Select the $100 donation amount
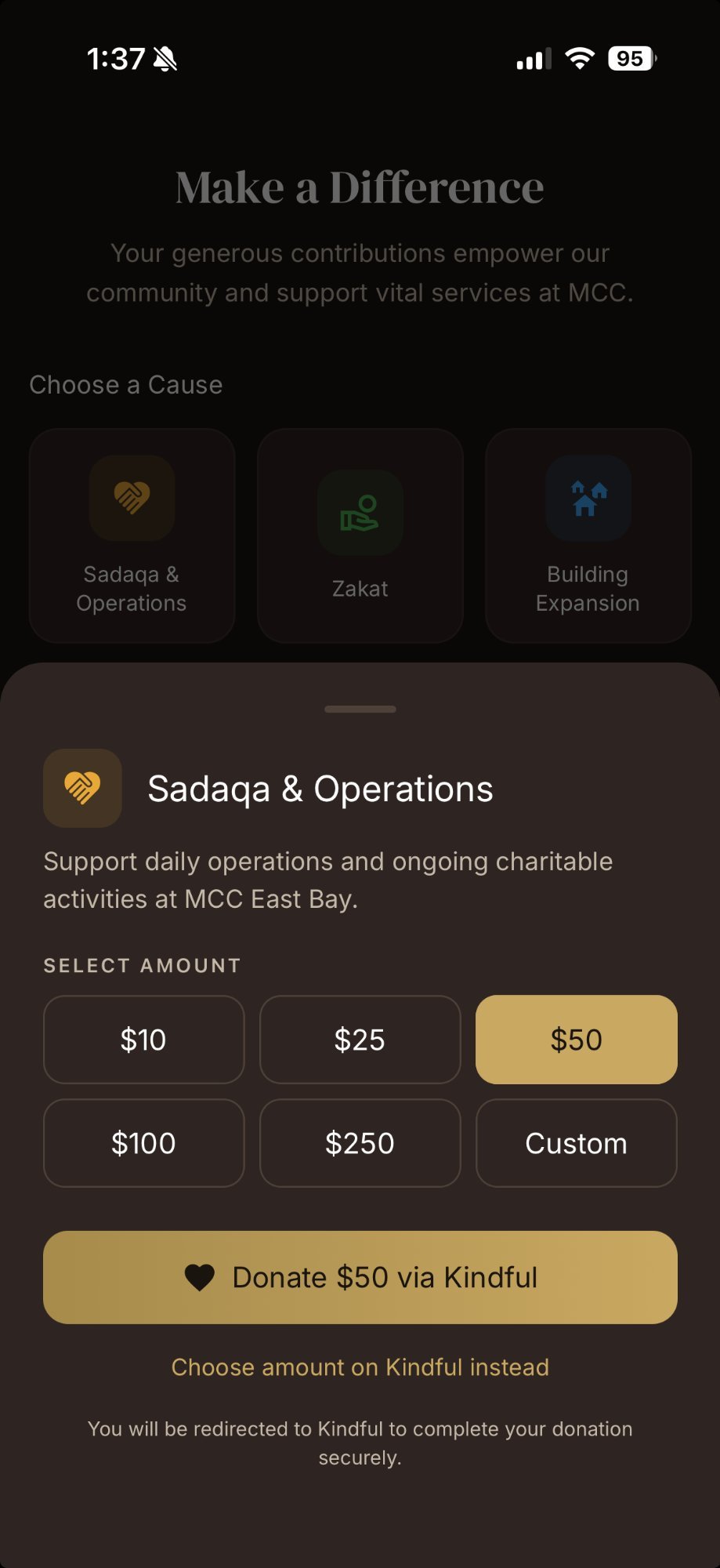This screenshot has height=1568, width=720. (x=143, y=1143)
